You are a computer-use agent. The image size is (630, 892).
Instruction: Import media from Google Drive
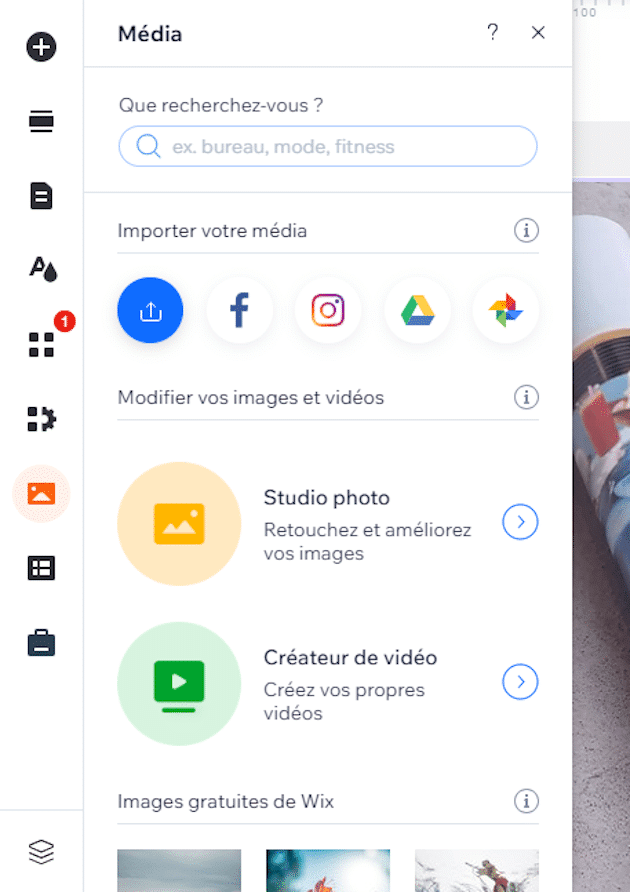click(417, 311)
